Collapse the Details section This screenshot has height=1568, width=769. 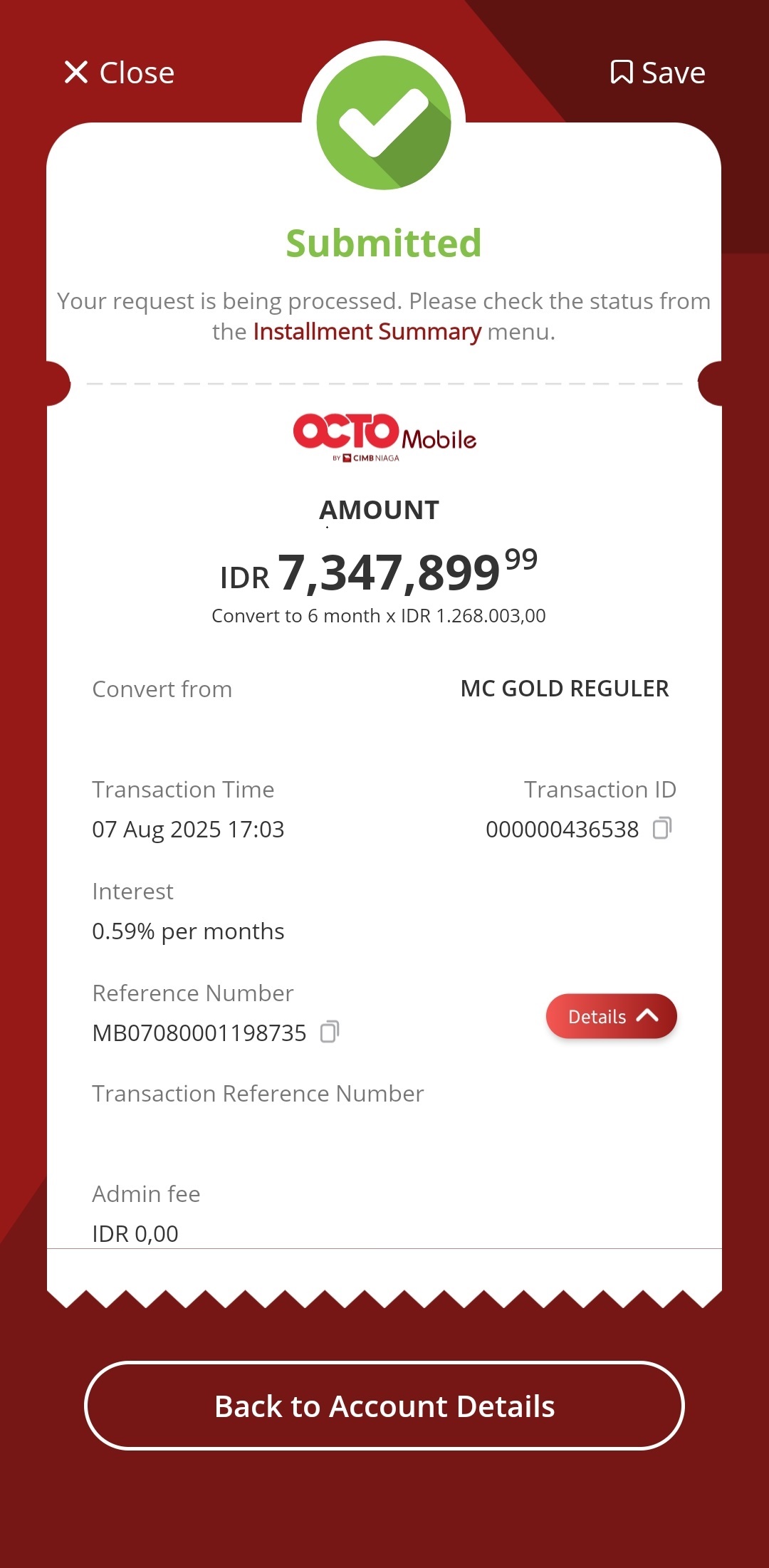pos(611,1016)
